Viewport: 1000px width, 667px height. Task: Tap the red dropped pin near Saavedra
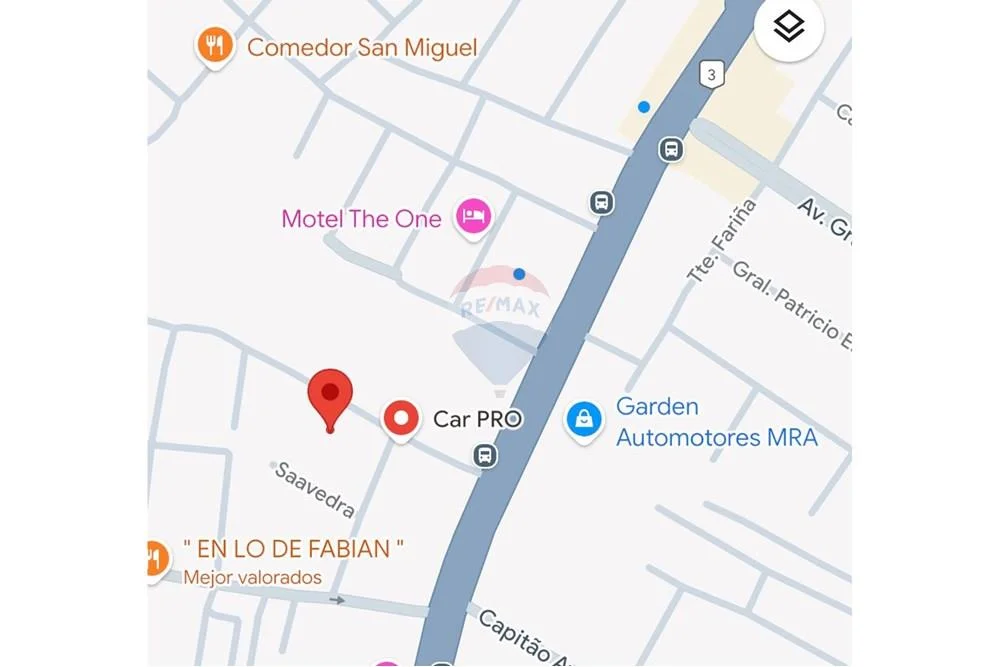click(x=330, y=395)
